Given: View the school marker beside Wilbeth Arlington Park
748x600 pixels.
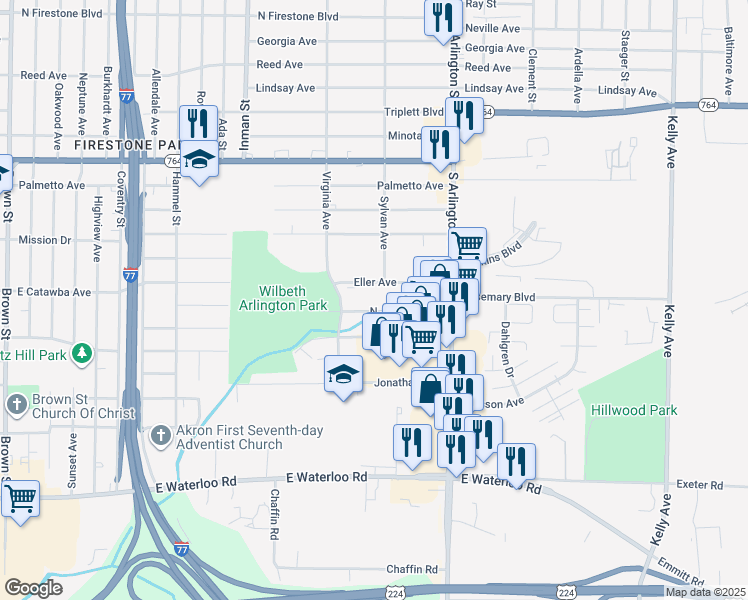Looking at the screenshot, I should 344,375.
